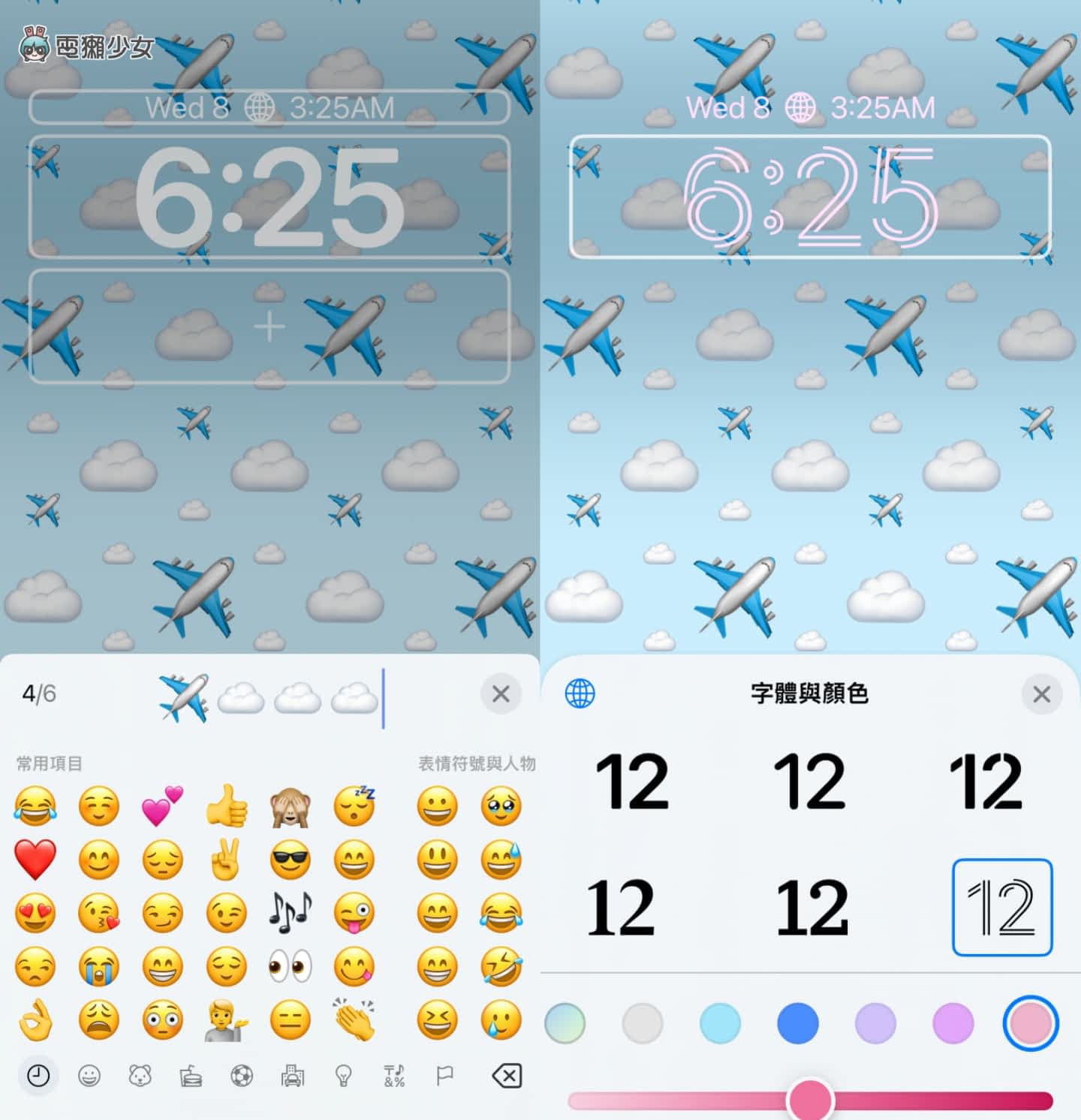Screen dimensions: 1081x1120
Task: Pick the solid blue color swatch
Action: coord(797,1023)
